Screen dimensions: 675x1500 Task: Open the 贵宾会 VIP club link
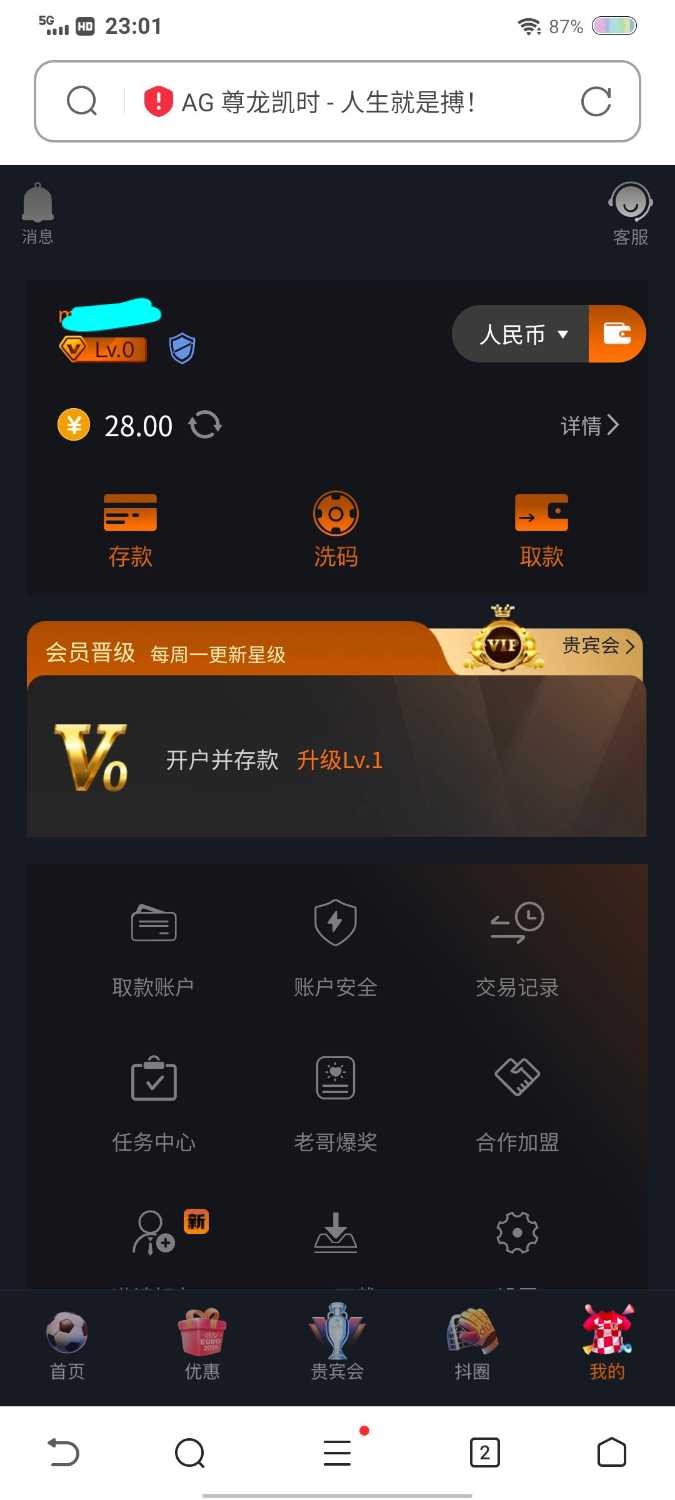598,646
